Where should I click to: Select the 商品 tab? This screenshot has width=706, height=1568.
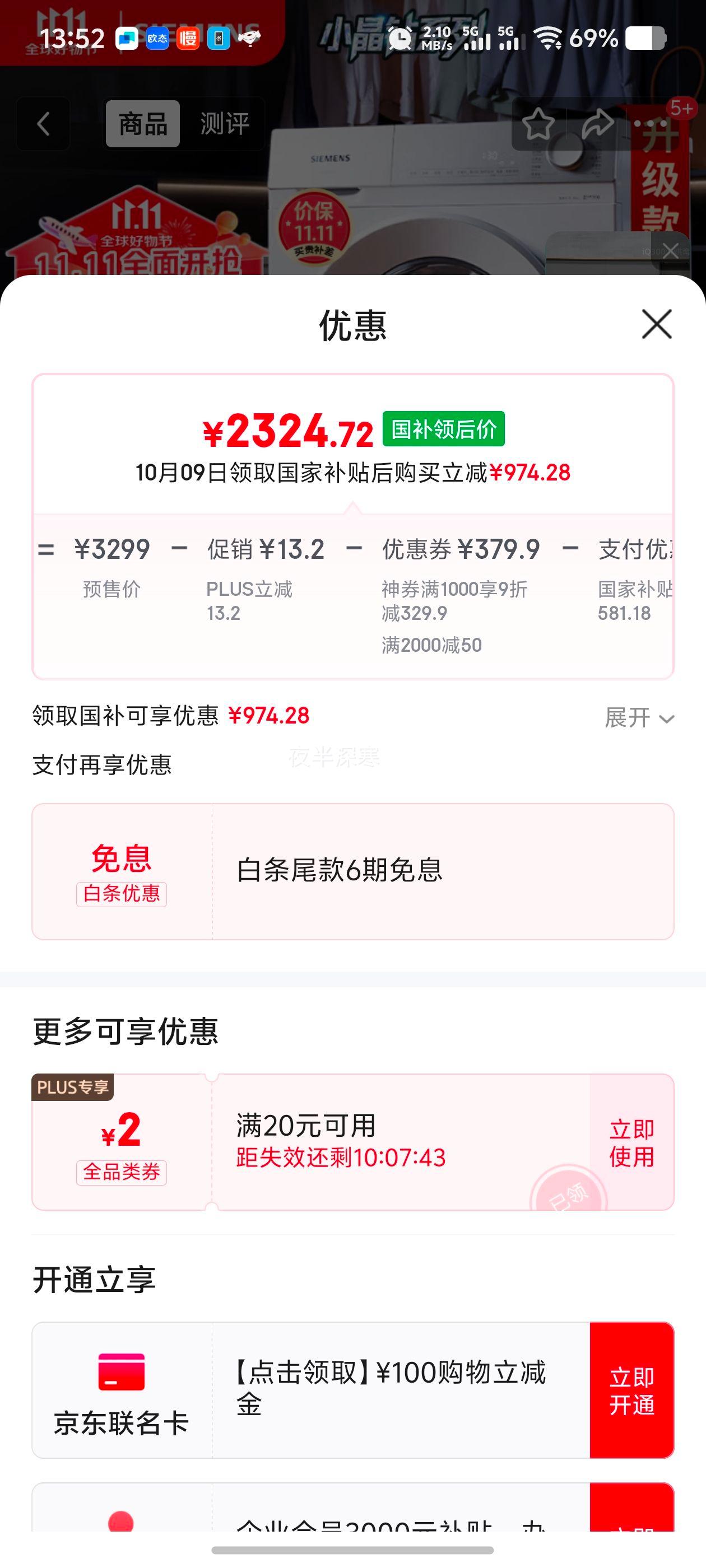click(x=142, y=124)
